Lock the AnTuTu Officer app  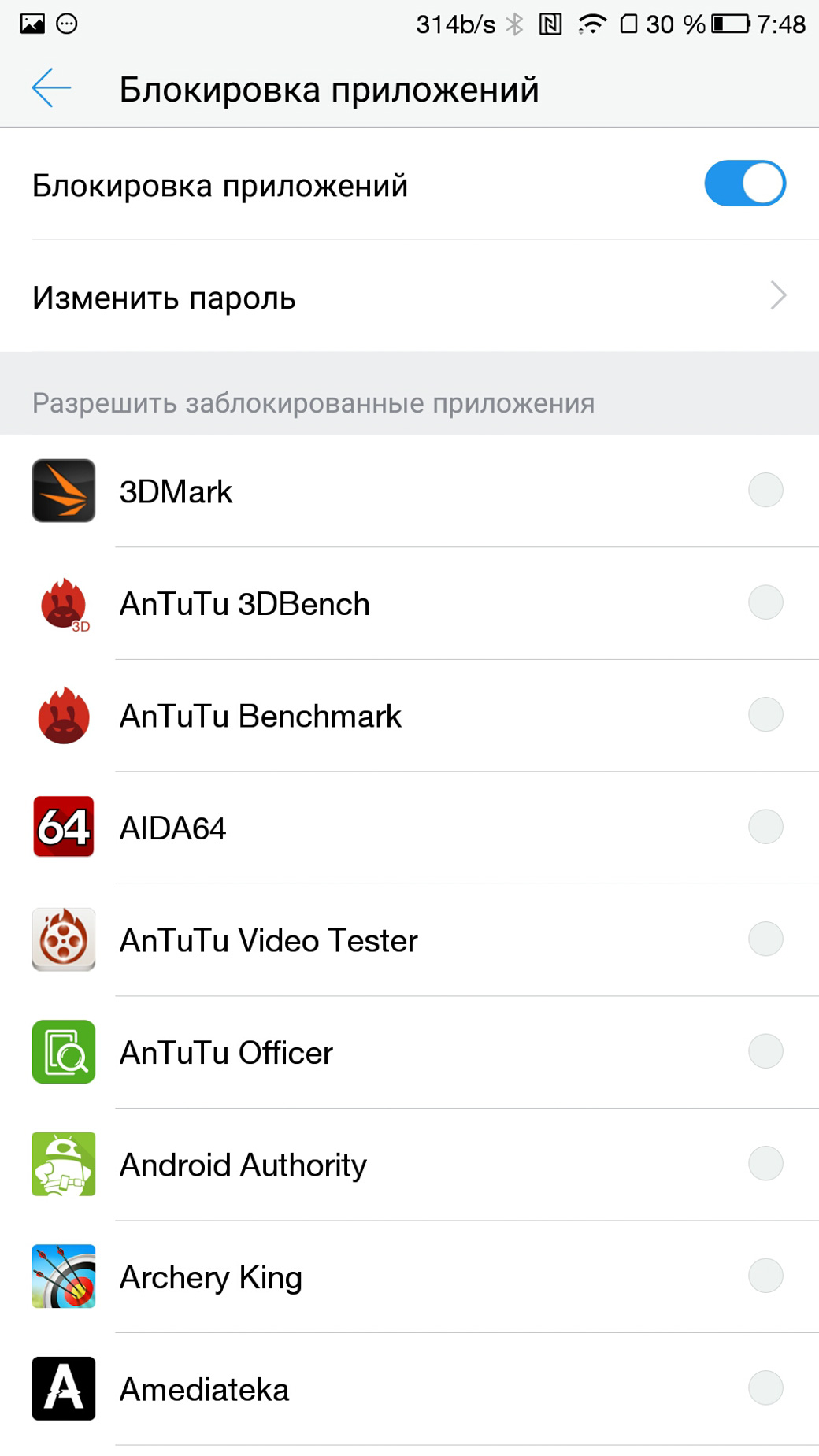point(765,1051)
